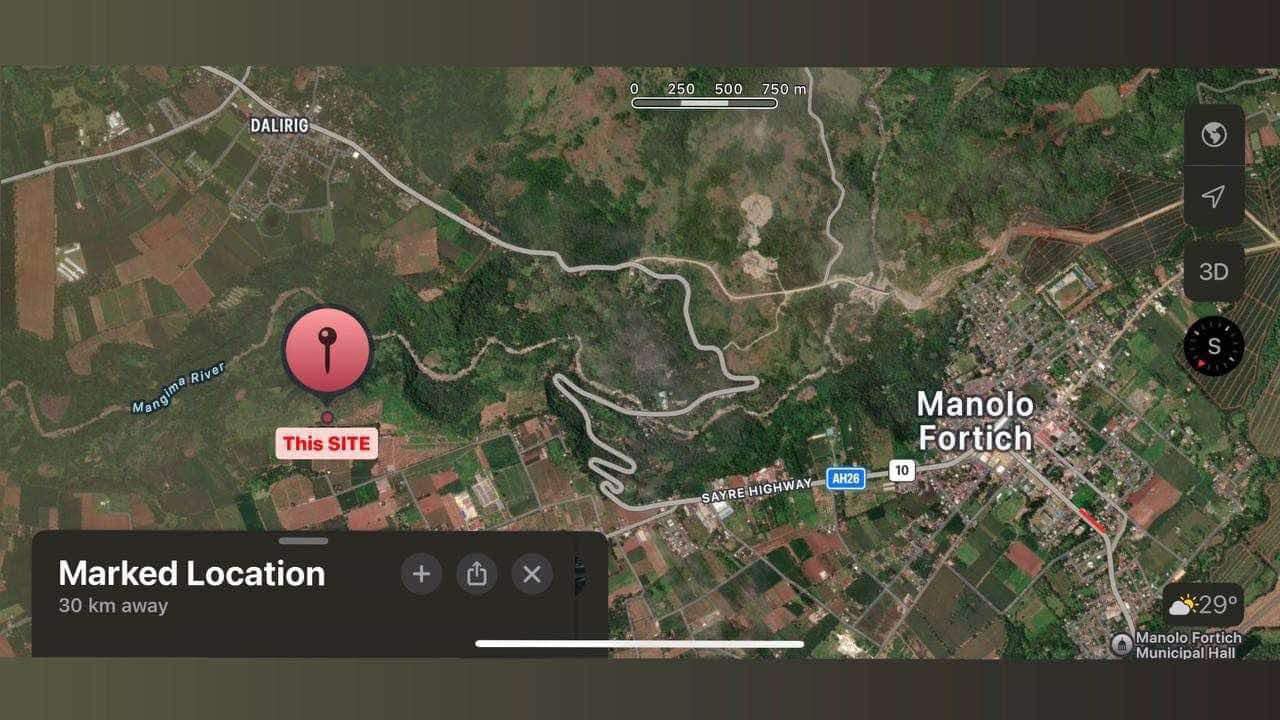Open Manolo Fortich Municipal Hall place marker

coord(1122,643)
